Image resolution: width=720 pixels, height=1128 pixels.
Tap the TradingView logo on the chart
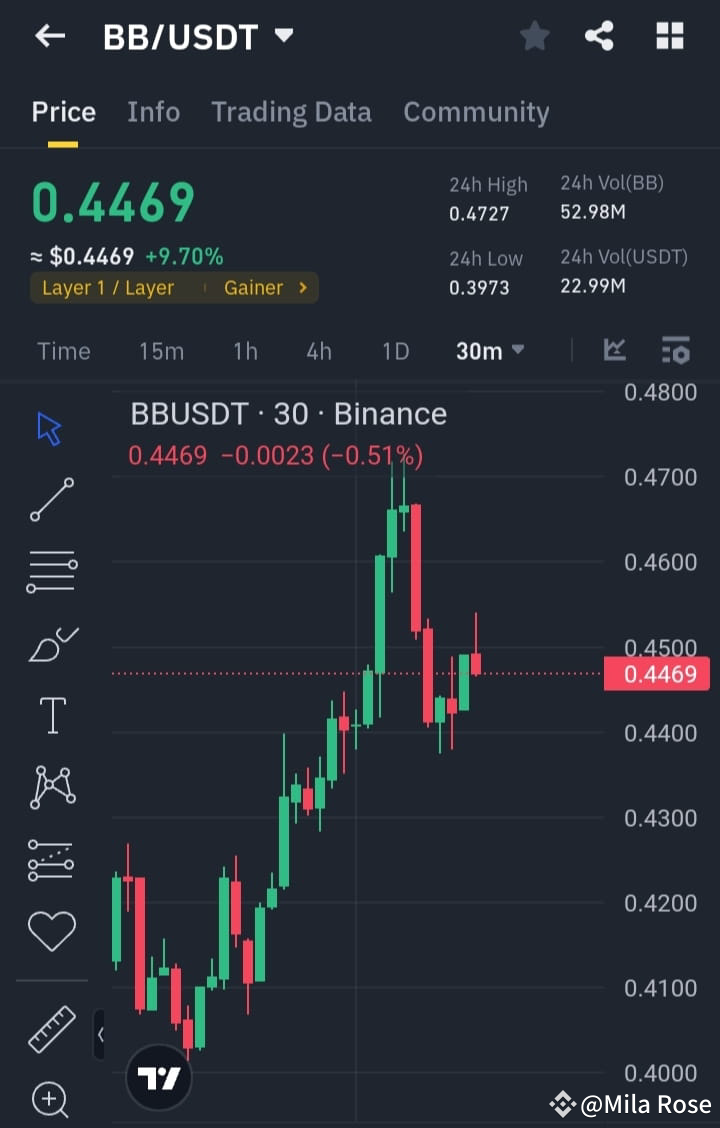[159, 1078]
